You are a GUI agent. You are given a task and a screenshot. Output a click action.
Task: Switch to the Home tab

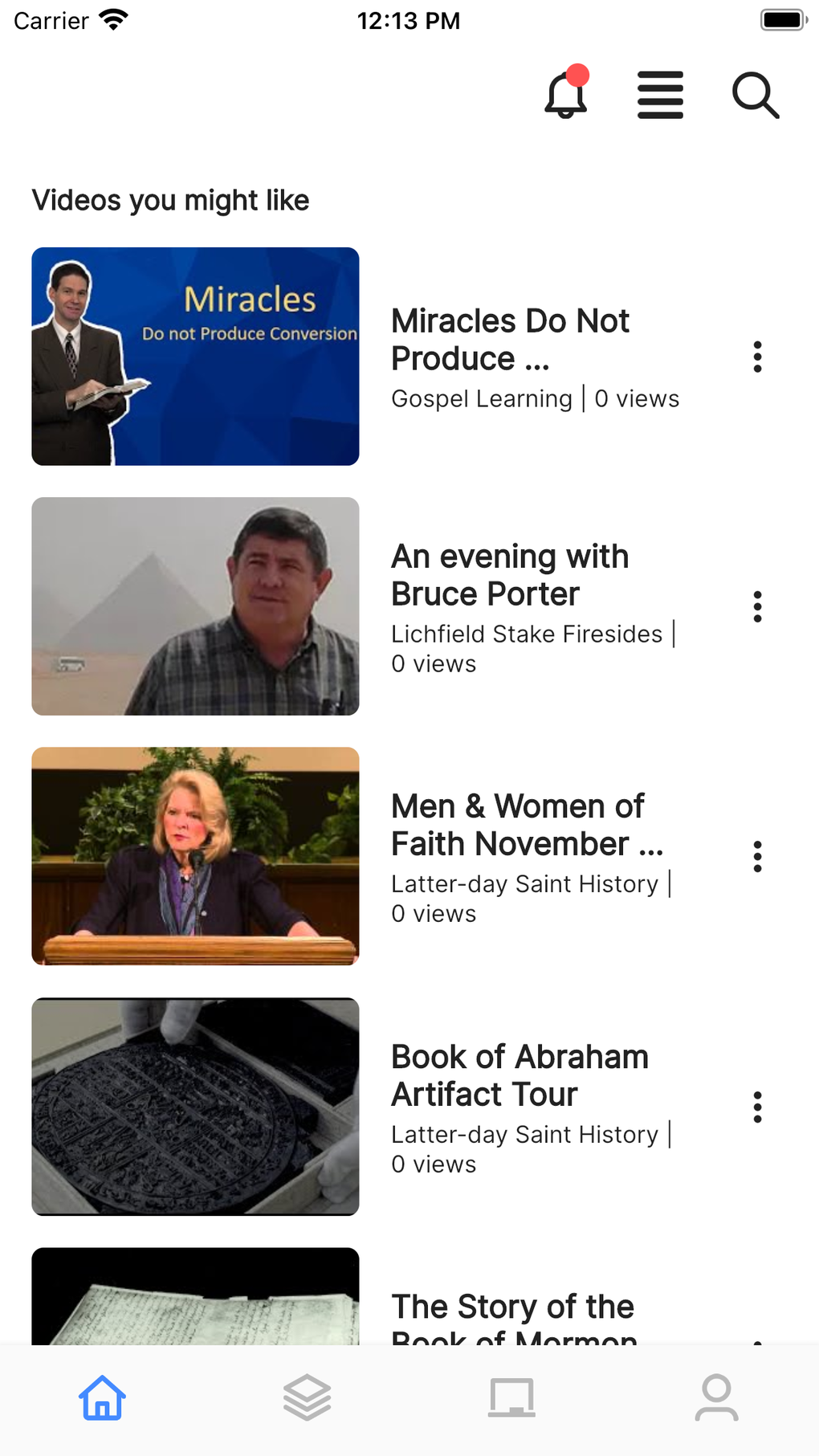tap(102, 1397)
